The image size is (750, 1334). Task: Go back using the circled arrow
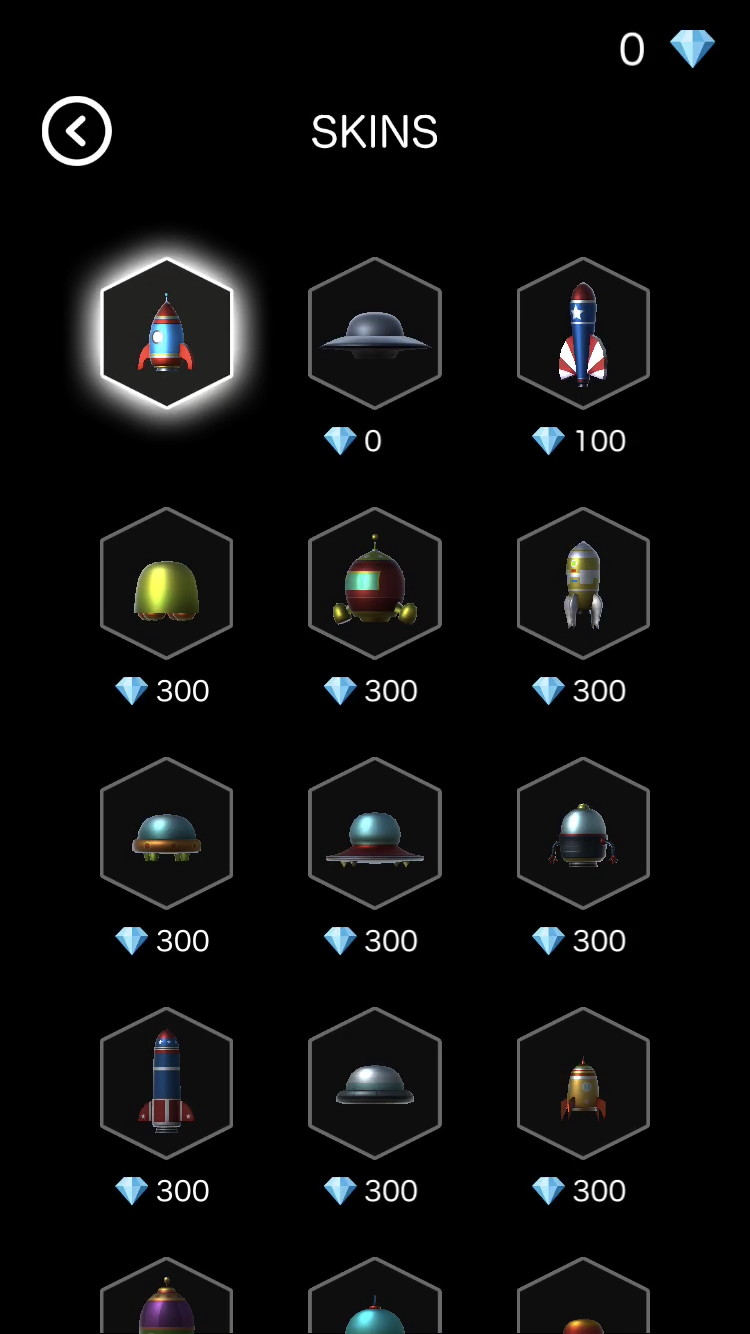77,131
